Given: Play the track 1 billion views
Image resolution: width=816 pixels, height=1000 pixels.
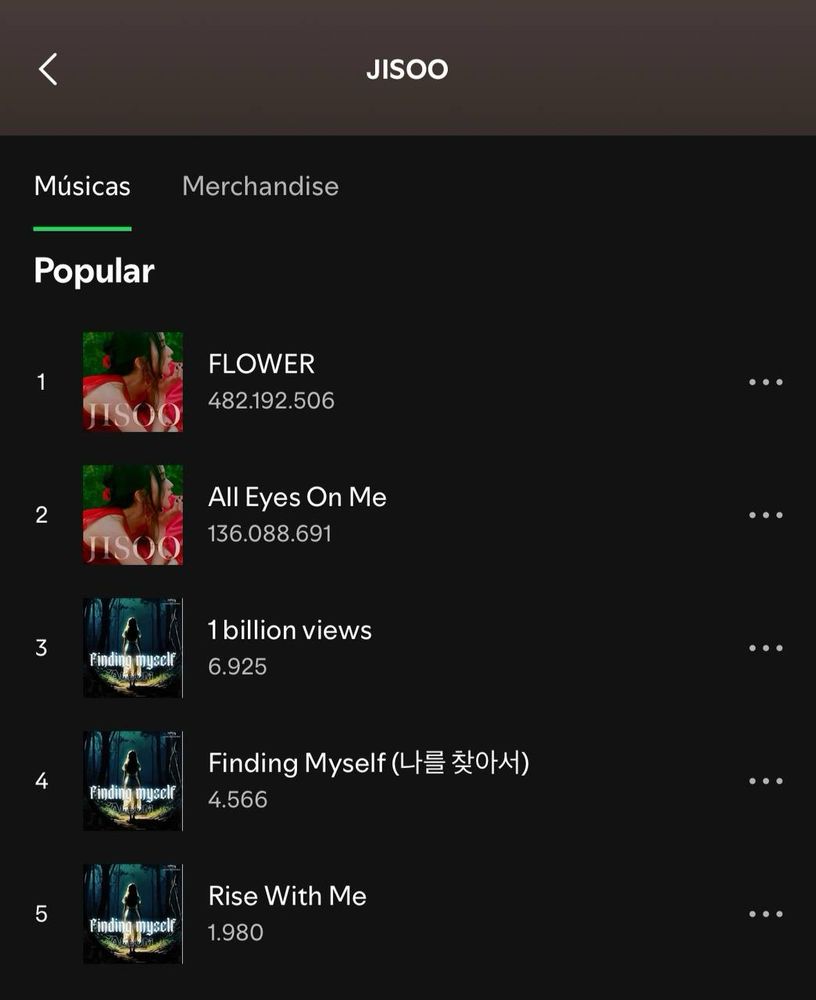Looking at the screenshot, I should point(289,630).
